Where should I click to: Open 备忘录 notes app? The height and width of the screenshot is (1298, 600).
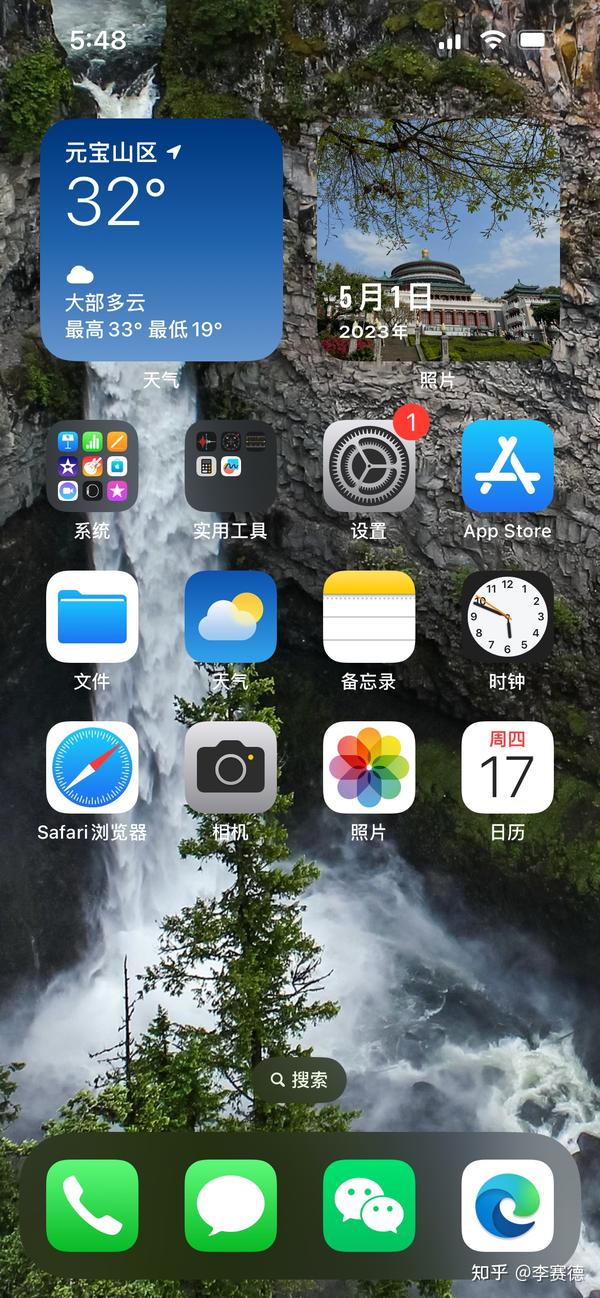pos(369,616)
